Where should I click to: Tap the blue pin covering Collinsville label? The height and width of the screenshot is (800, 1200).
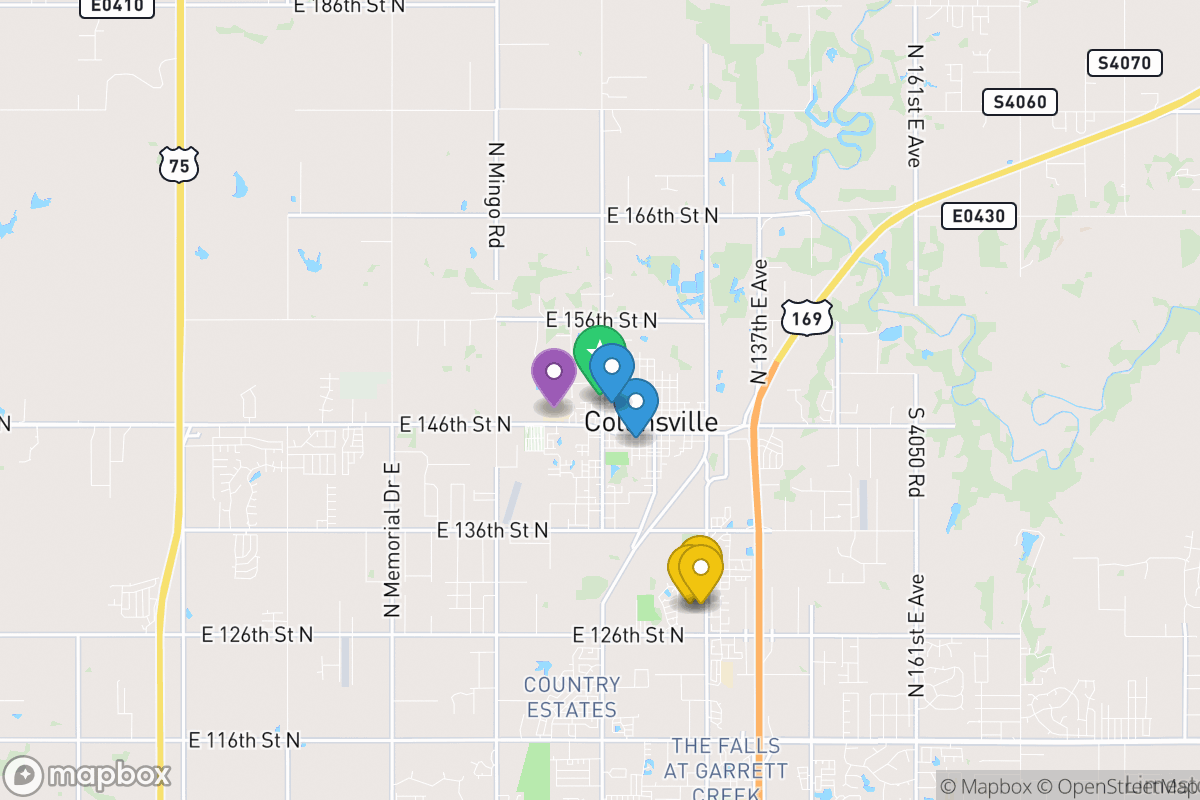(636, 403)
